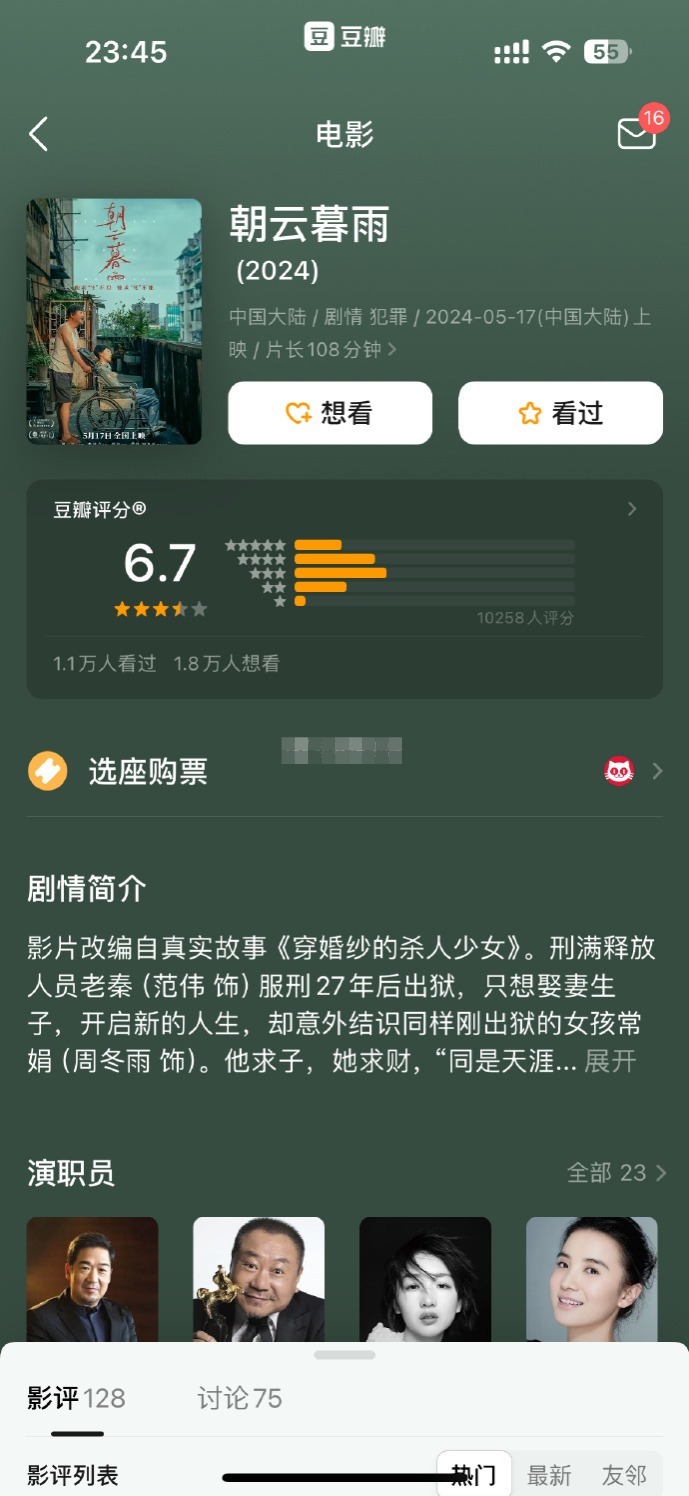Switch to the 讨论 tab
Image resolution: width=689 pixels, height=1496 pixels.
point(240,1398)
